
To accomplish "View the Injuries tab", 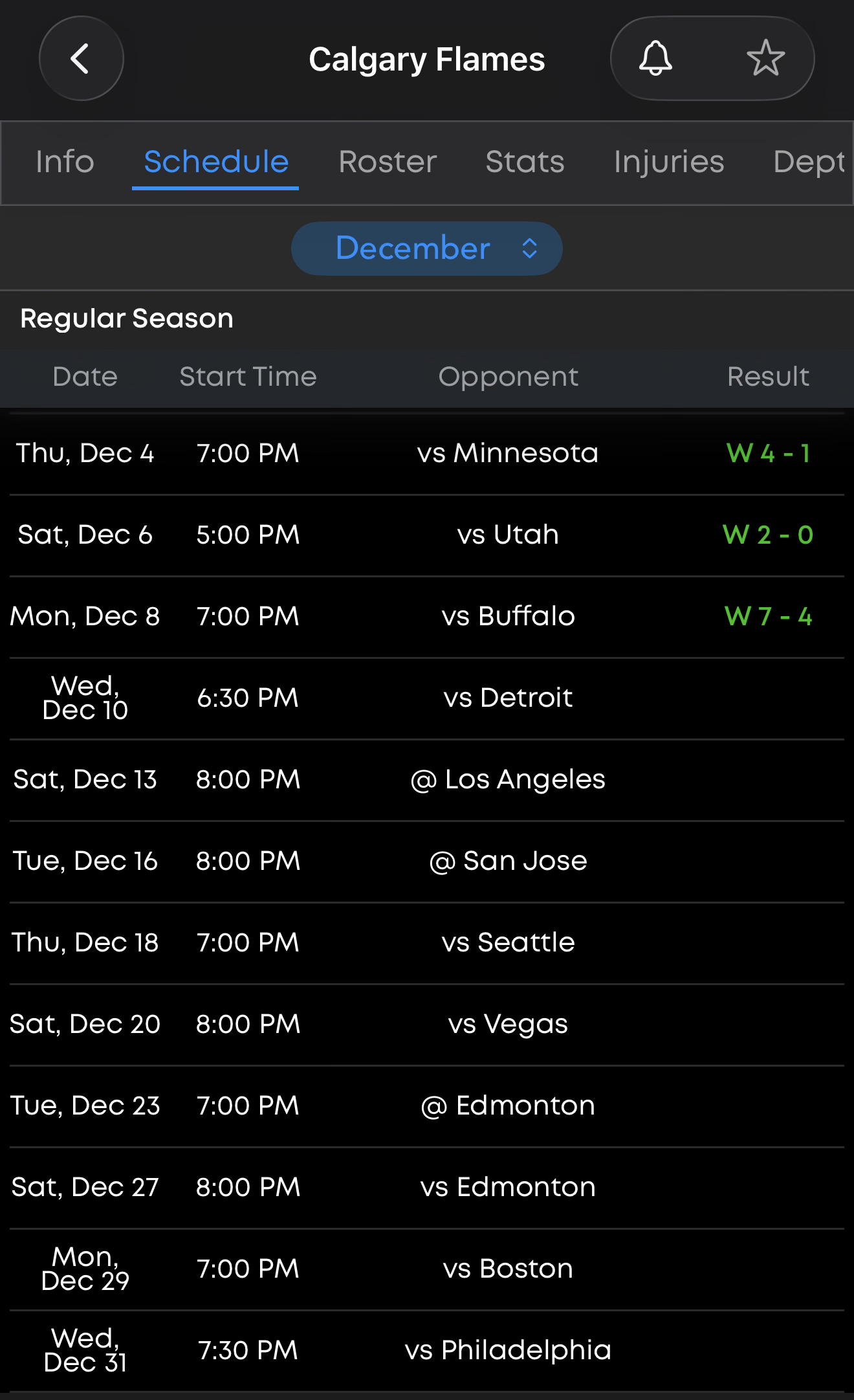I will click(668, 162).
